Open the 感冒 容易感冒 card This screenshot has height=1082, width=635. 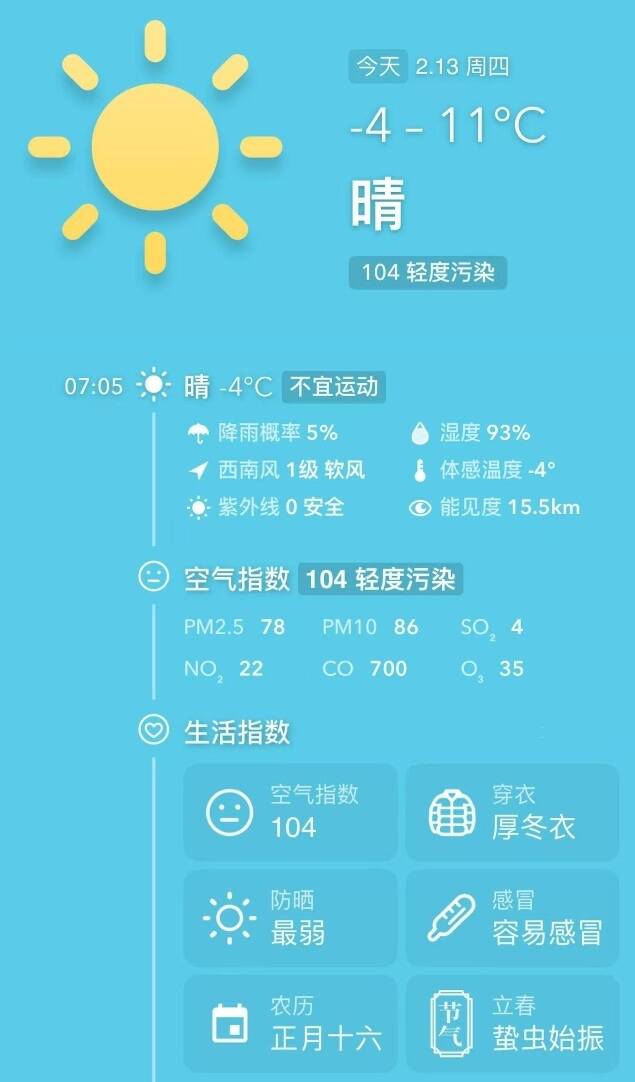point(511,917)
